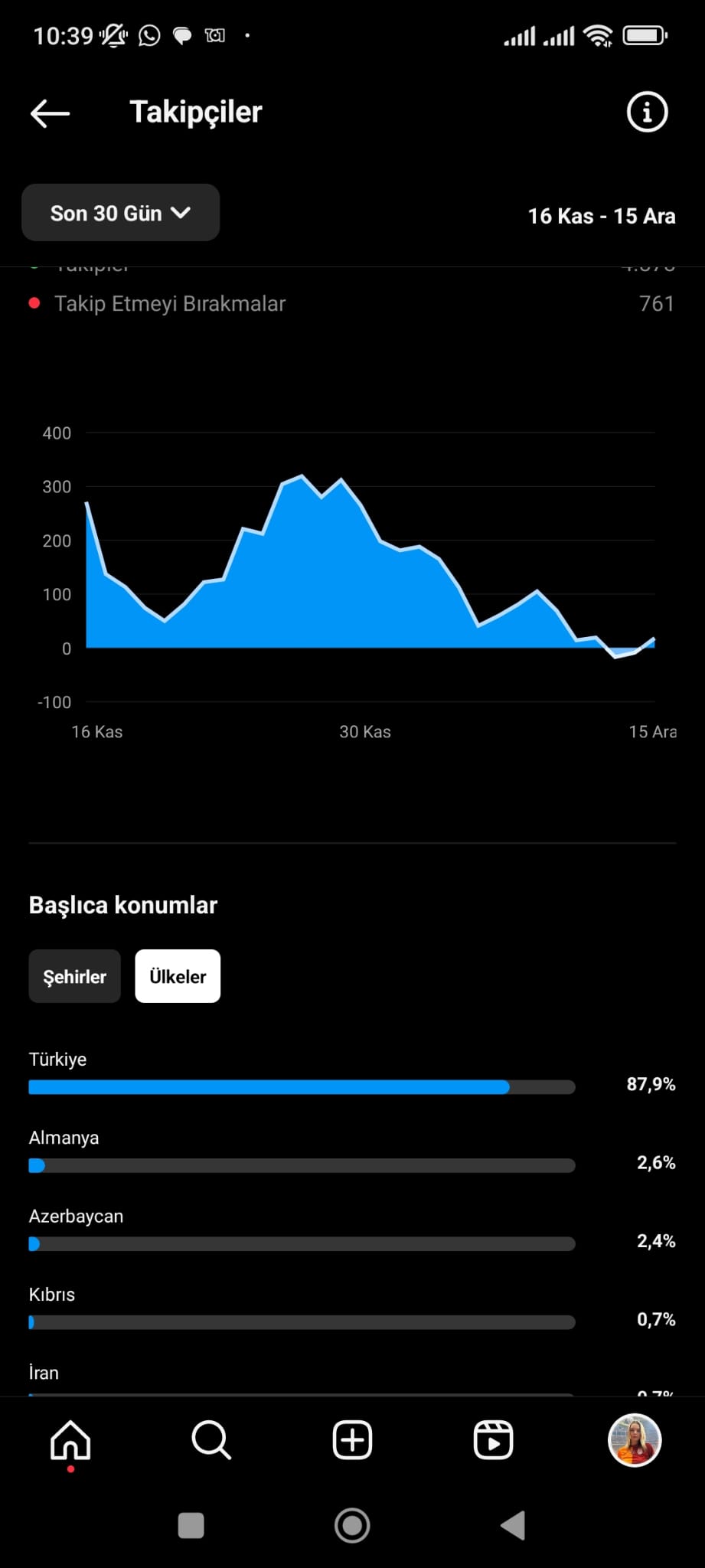Expand the Son 30 Gün date range dropdown
Viewport: 705px width, 1568px height.
tap(121, 213)
